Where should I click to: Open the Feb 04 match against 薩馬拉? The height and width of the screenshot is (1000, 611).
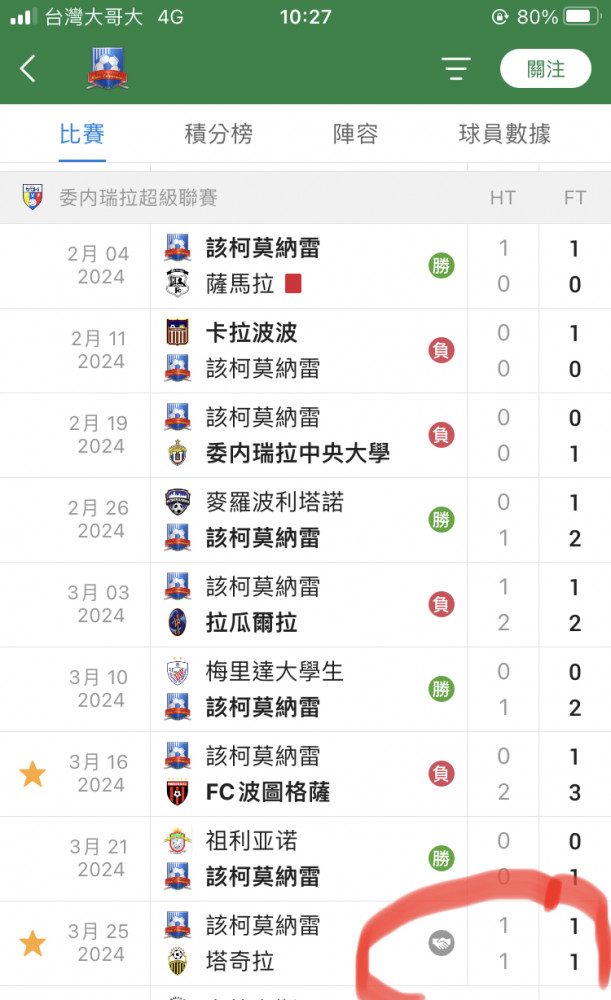click(306, 266)
